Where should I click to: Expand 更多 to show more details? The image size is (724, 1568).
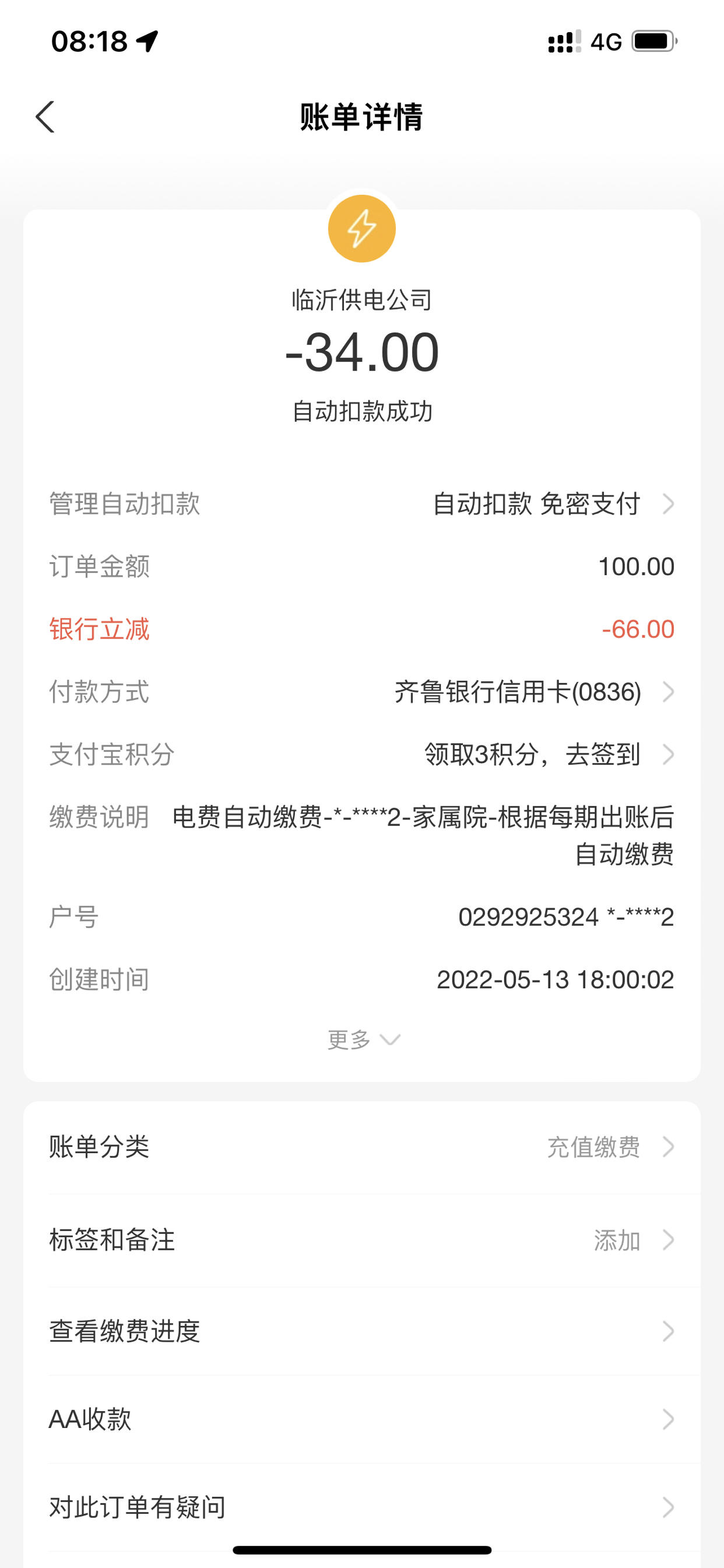click(363, 1039)
